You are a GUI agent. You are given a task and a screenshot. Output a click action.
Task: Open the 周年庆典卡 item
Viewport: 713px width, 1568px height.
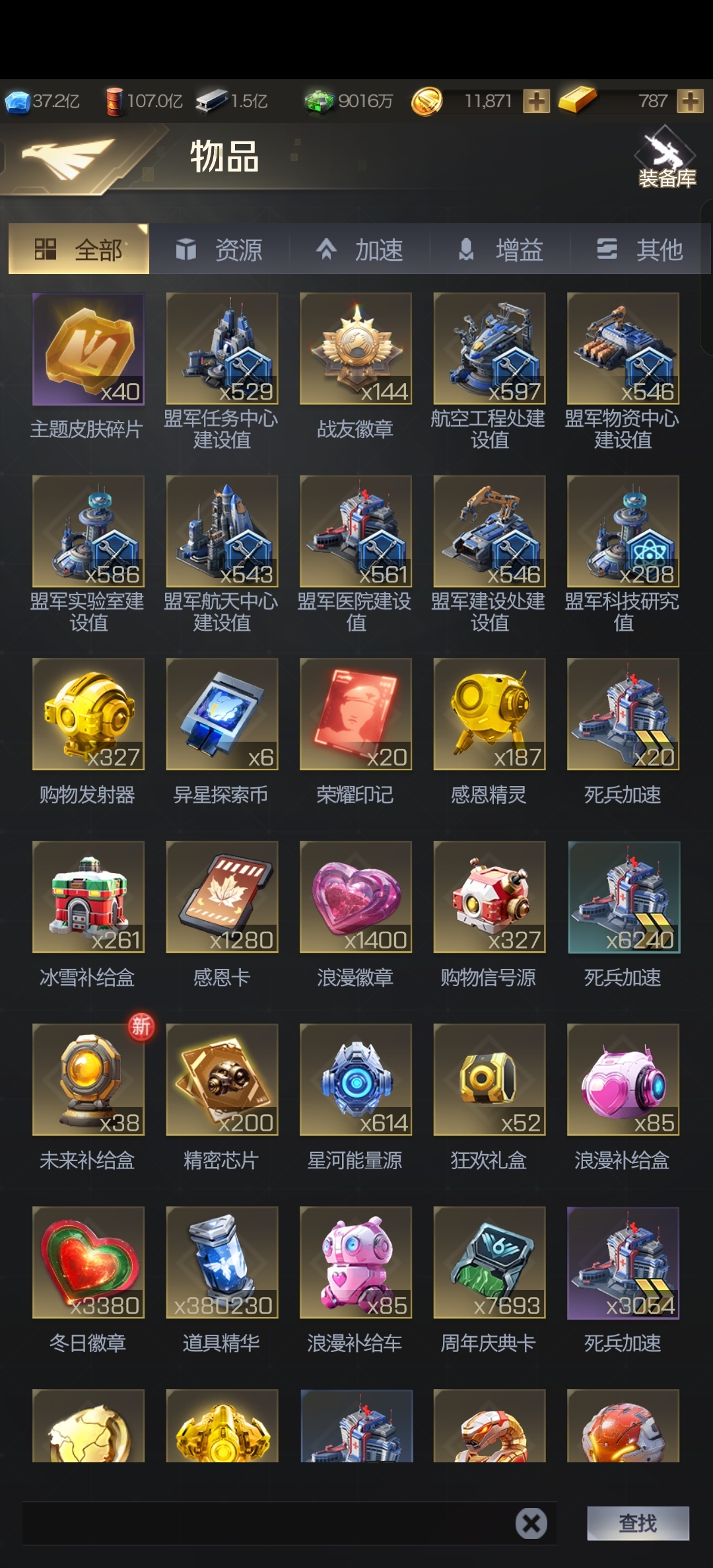coord(489,1262)
